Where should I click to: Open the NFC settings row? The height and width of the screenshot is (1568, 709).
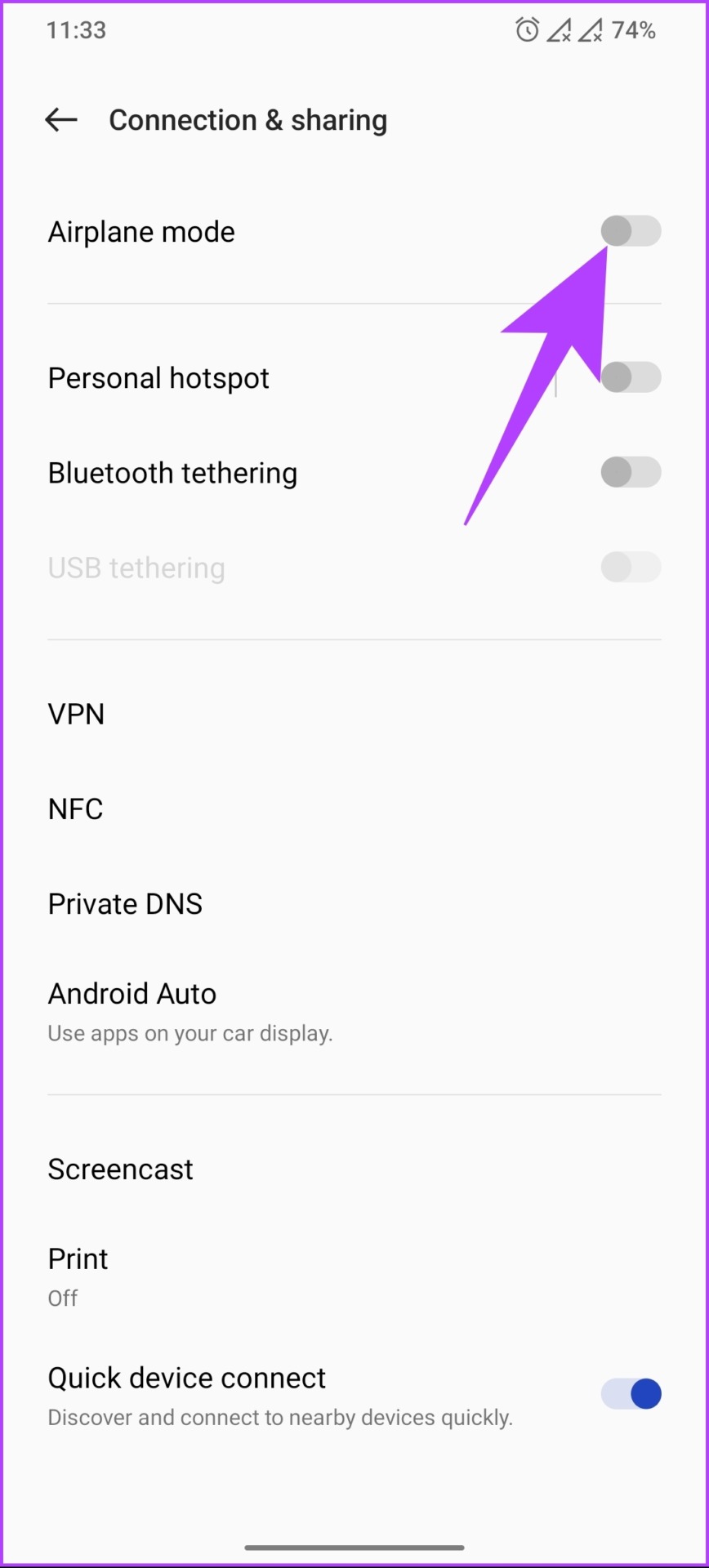(354, 808)
